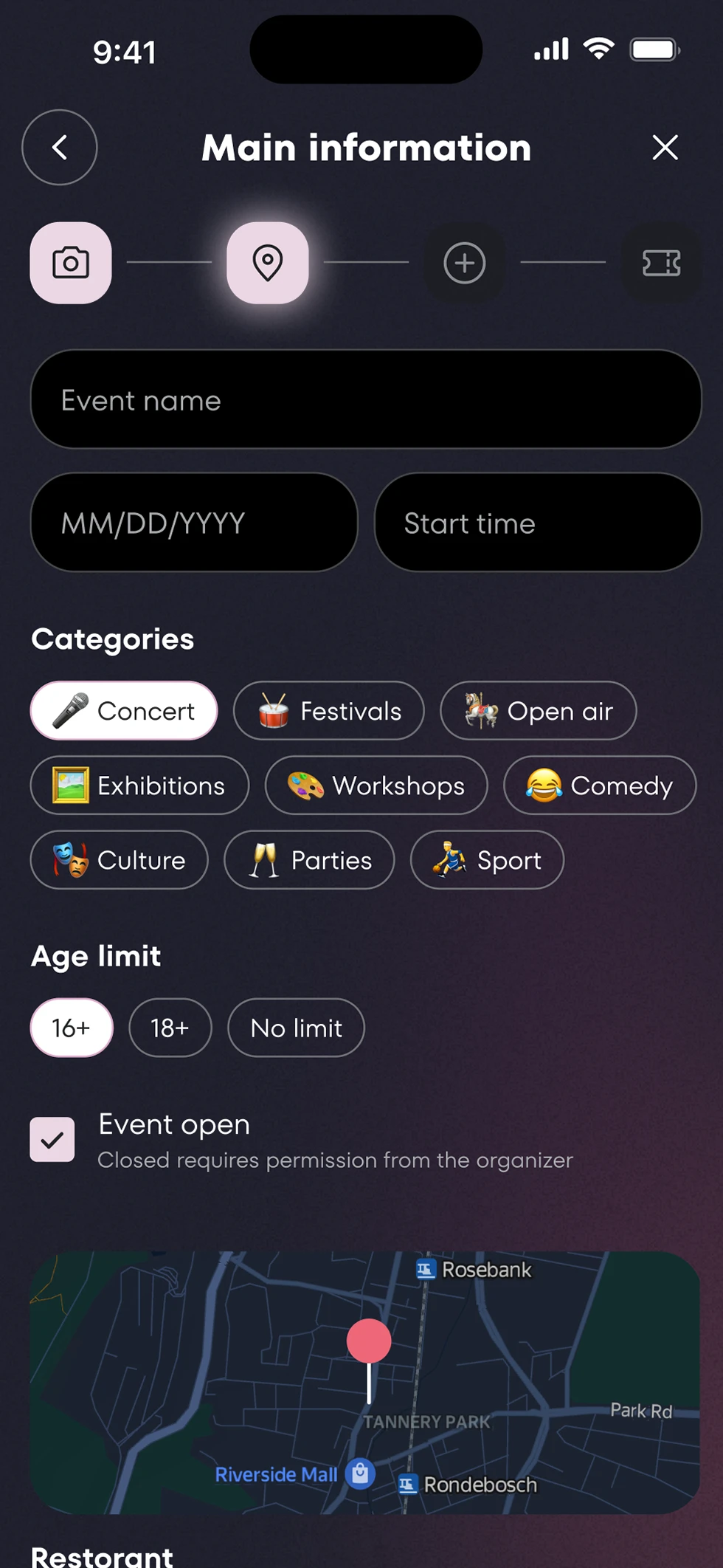Go back using the arrow button
Viewport: 723px width, 1568px height.
point(60,148)
